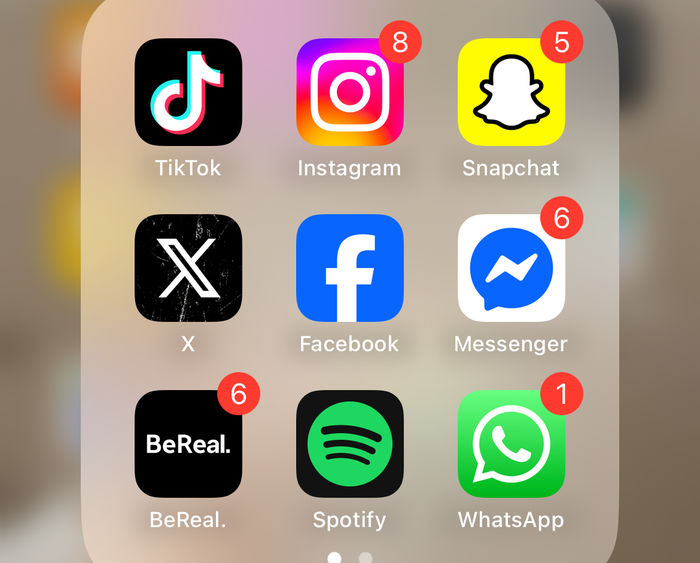700x563 pixels.
Task: Open the TikTok app
Action: pos(188,92)
